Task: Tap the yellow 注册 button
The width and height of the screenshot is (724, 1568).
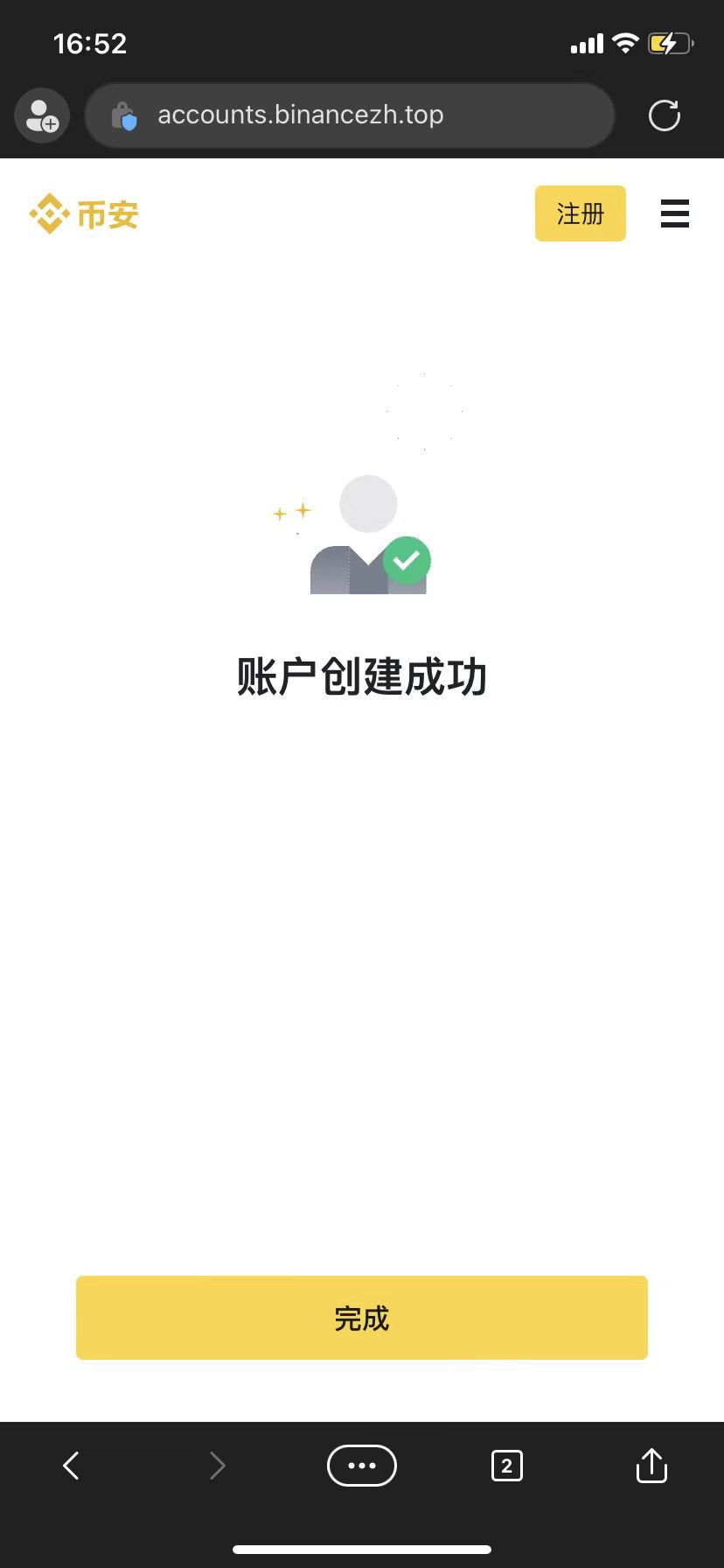Action: click(581, 213)
